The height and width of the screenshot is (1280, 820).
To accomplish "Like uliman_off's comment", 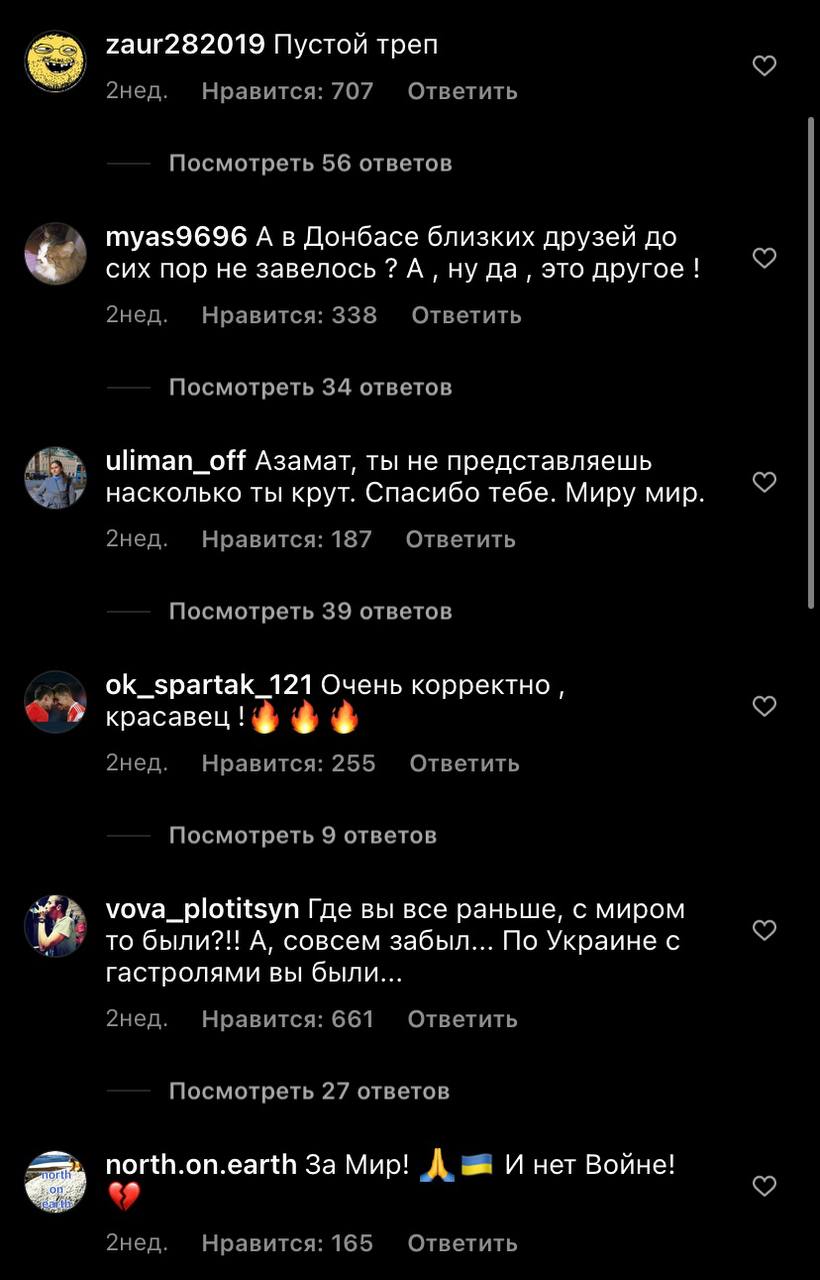I will [x=764, y=483].
